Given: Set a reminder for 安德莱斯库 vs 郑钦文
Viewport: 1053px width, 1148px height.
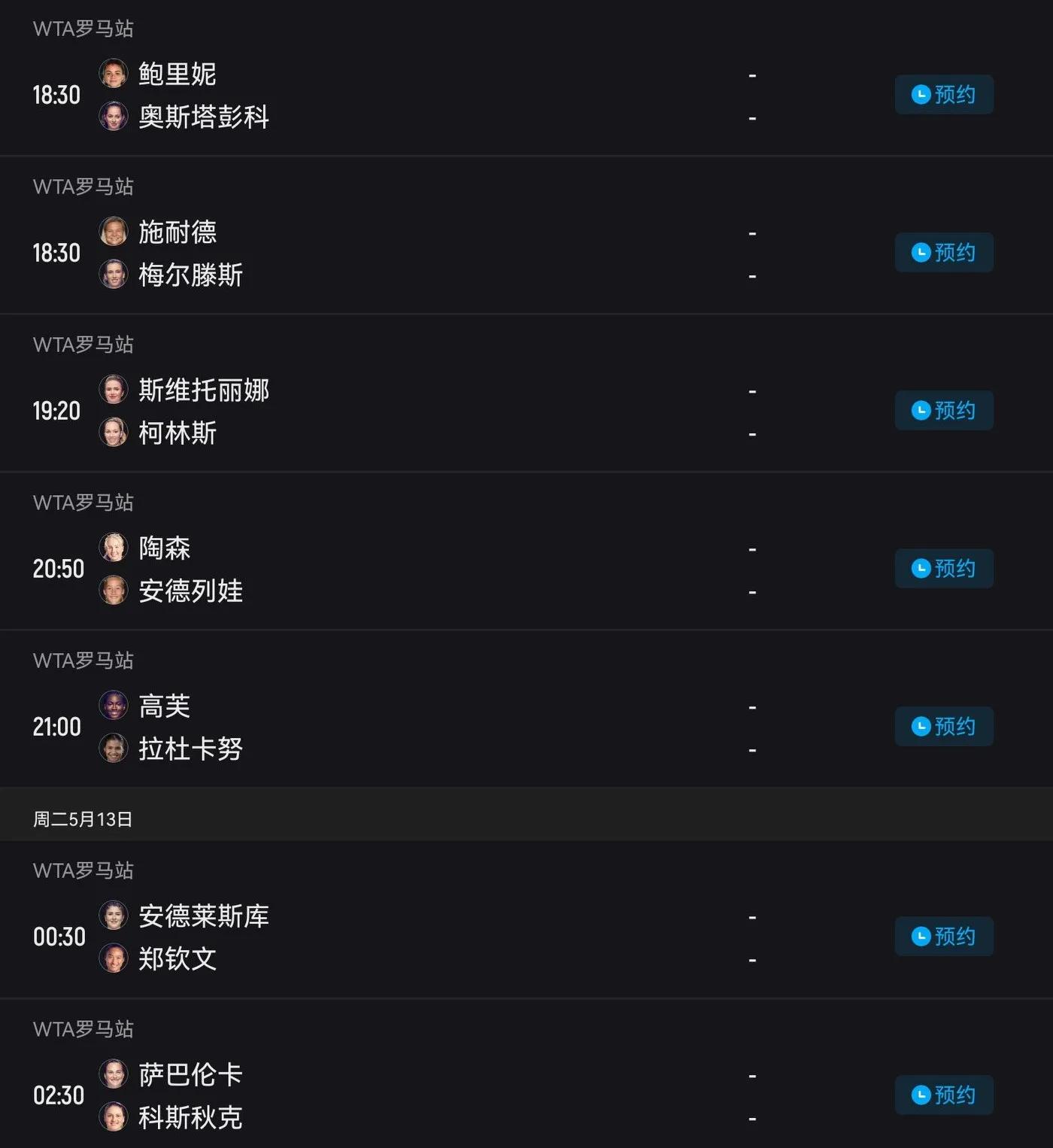Looking at the screenshot, I should (x=943, y=937).
